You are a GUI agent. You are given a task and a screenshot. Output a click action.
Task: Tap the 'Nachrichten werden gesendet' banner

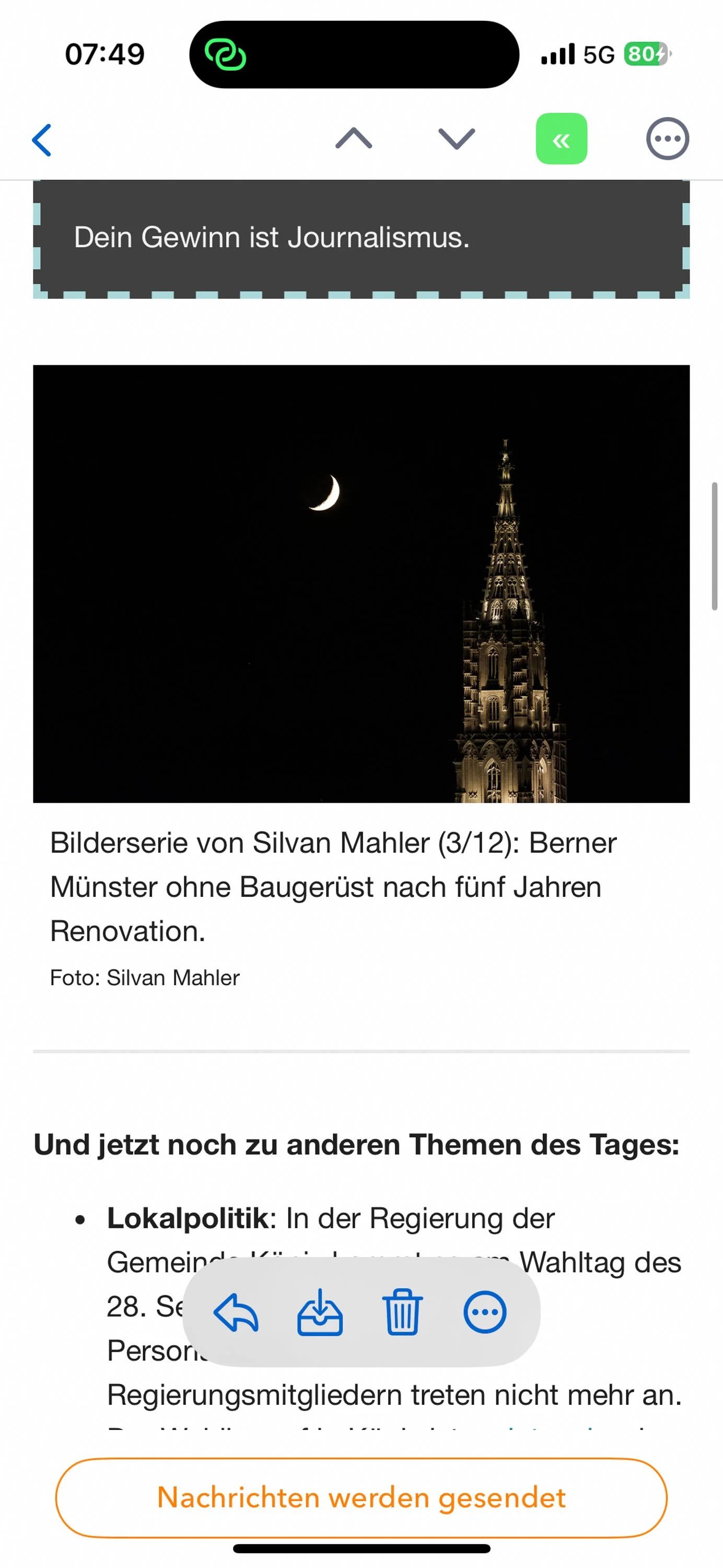(x=361, y=1498)
